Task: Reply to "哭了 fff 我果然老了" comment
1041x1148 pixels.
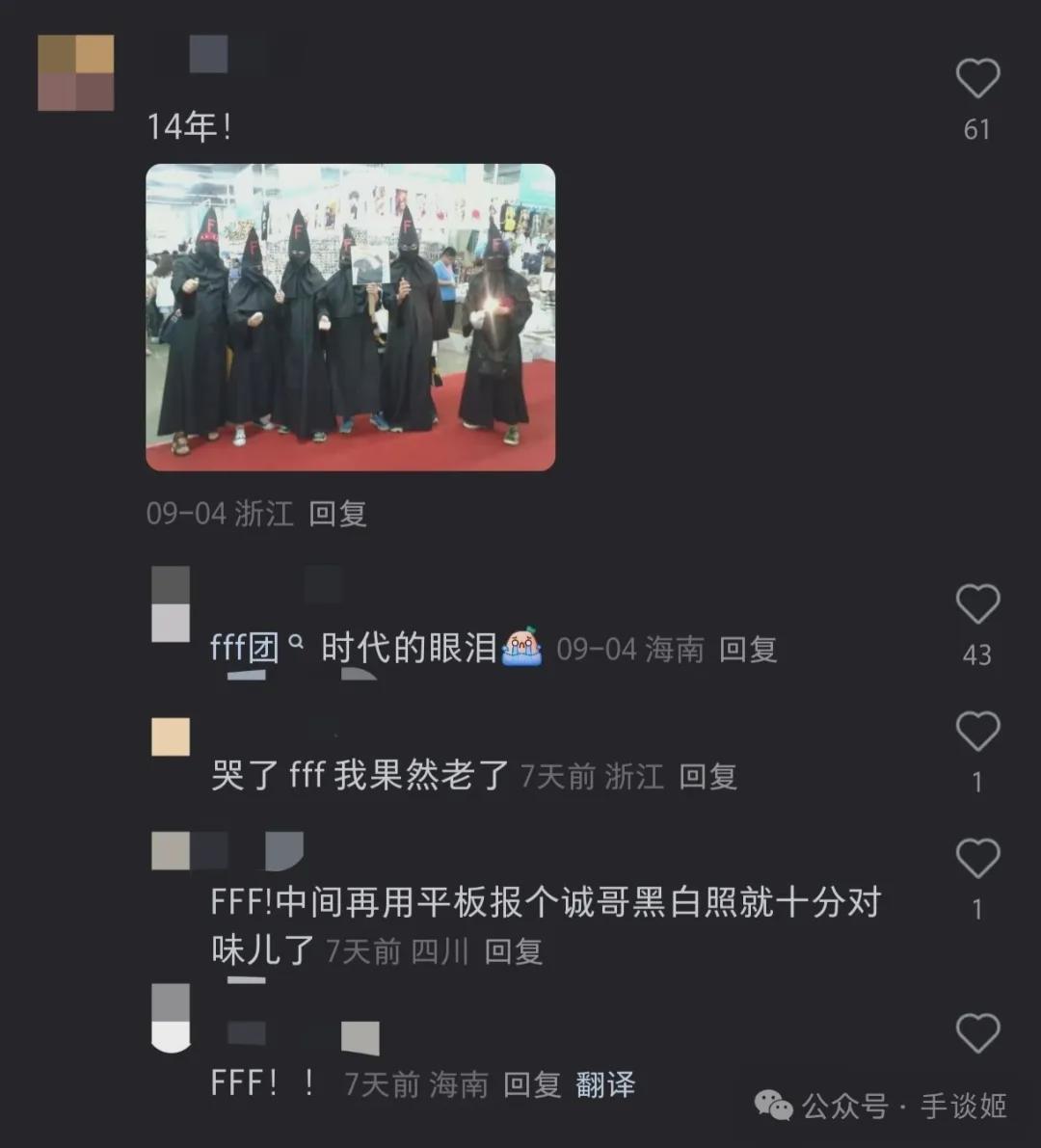Action: (707, 776)
